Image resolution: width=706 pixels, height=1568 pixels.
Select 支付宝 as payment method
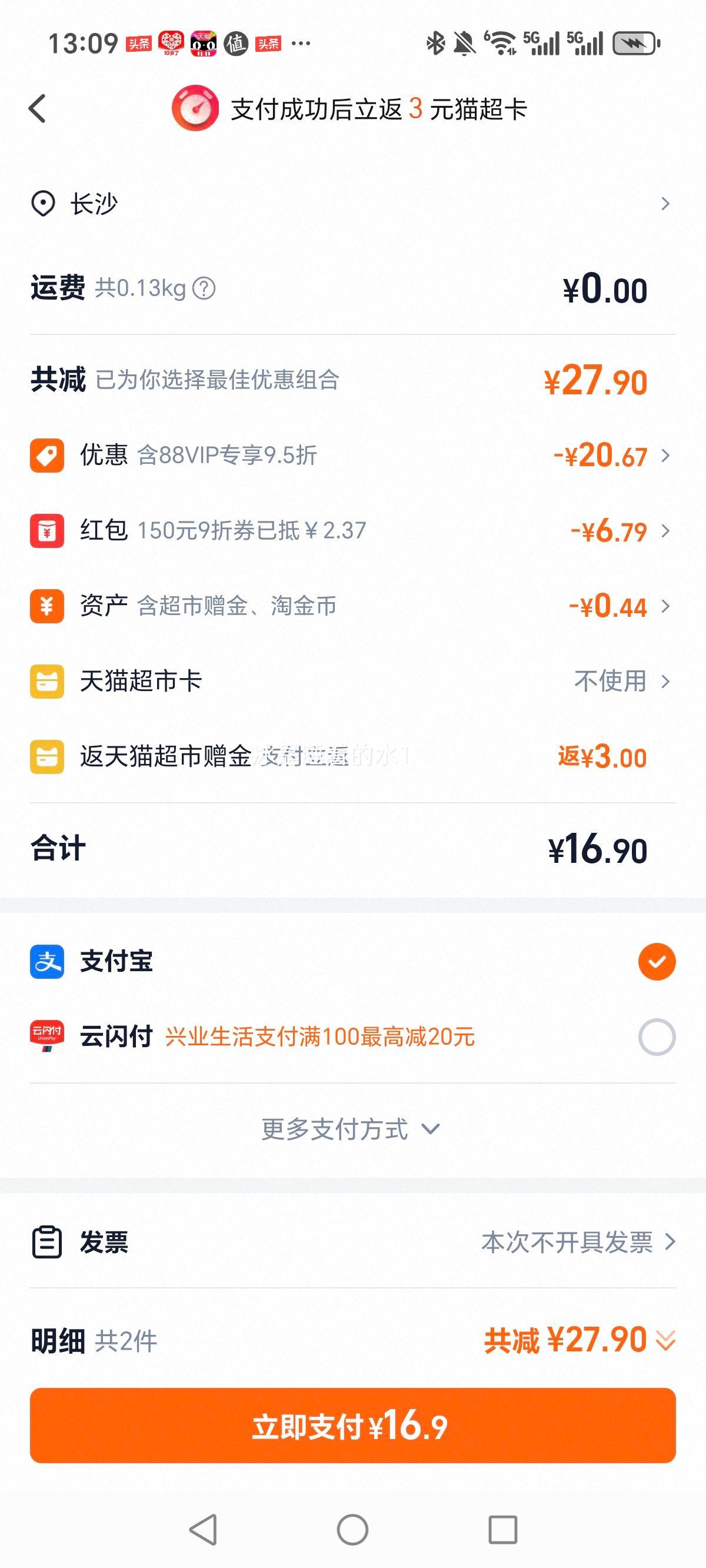click(x=656, y=962)
